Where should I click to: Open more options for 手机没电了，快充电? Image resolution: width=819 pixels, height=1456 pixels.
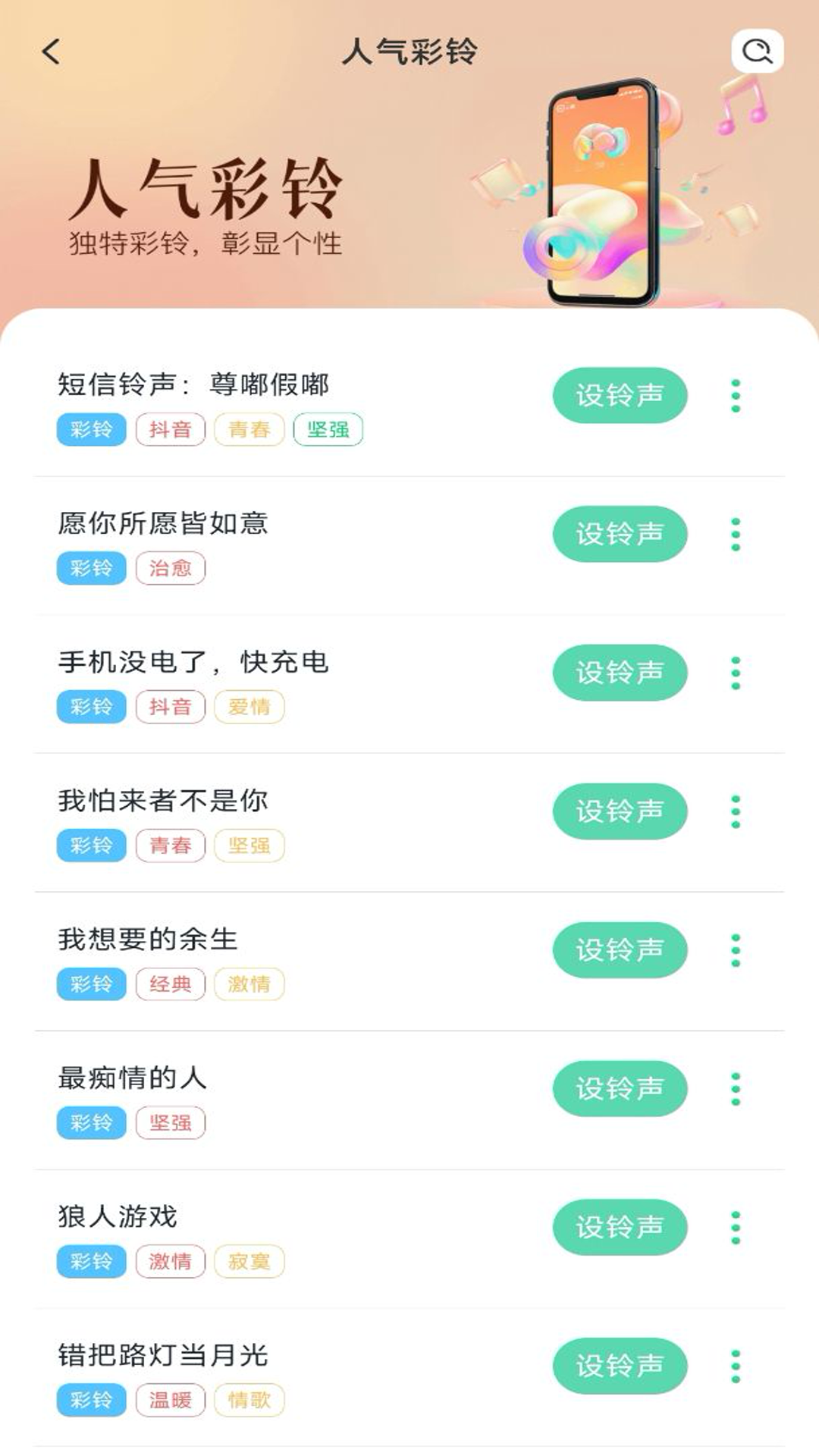click(733, 673)
